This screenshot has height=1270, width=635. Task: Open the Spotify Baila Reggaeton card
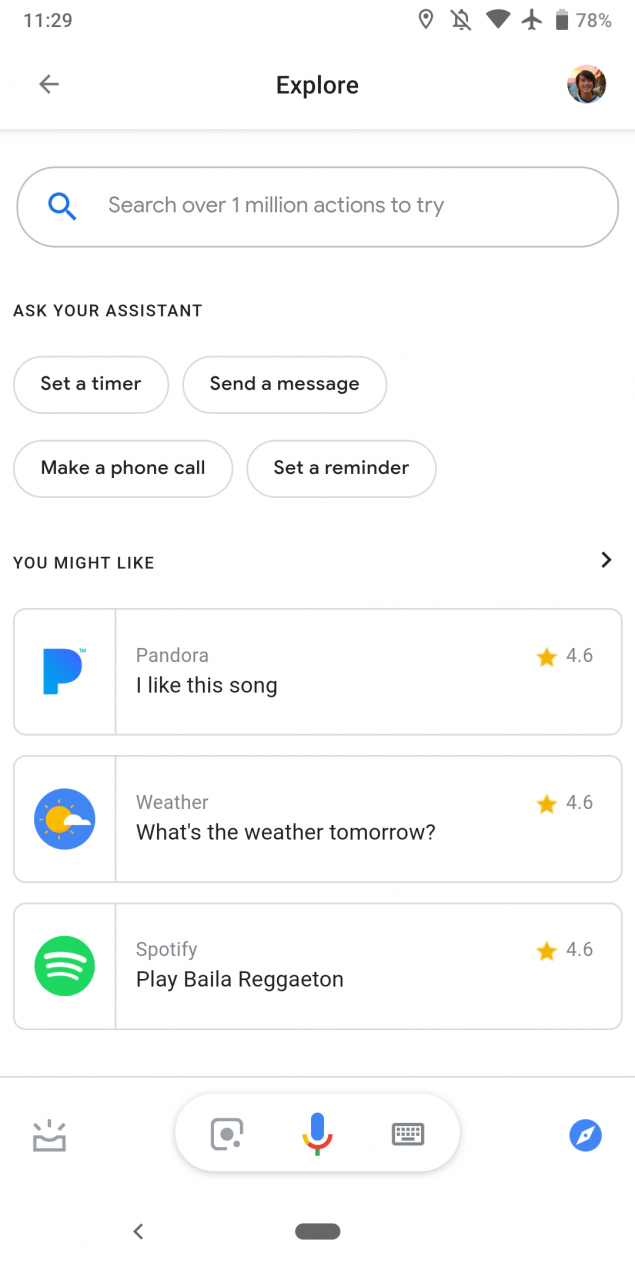click(x=317, y=965)
